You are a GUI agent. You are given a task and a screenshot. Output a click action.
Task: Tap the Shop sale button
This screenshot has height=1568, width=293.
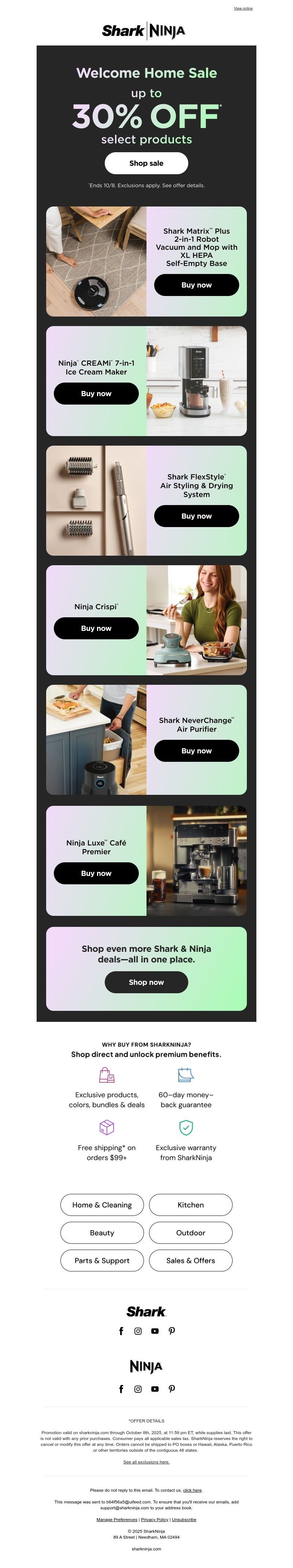(146, 163)
